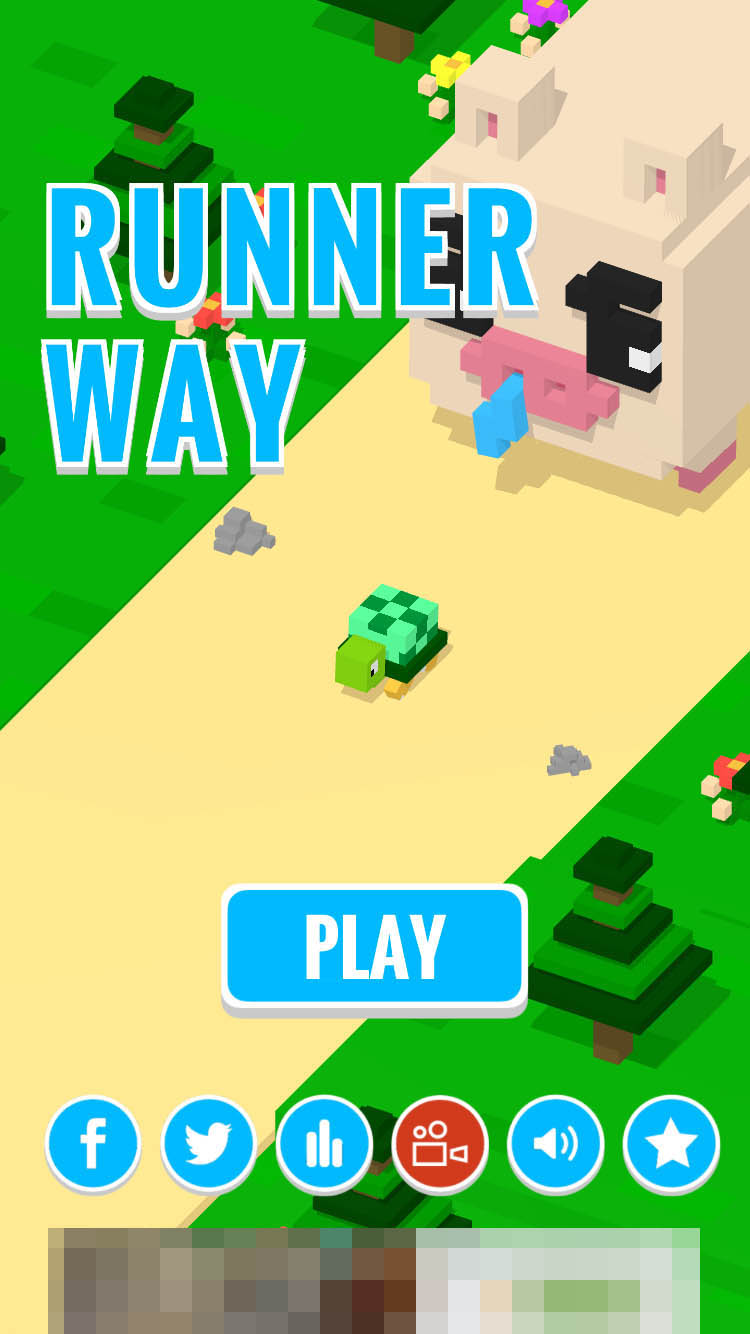Open the leaderboard bars icon
Screen dimensions: 750x1334
coord(324,1144)
